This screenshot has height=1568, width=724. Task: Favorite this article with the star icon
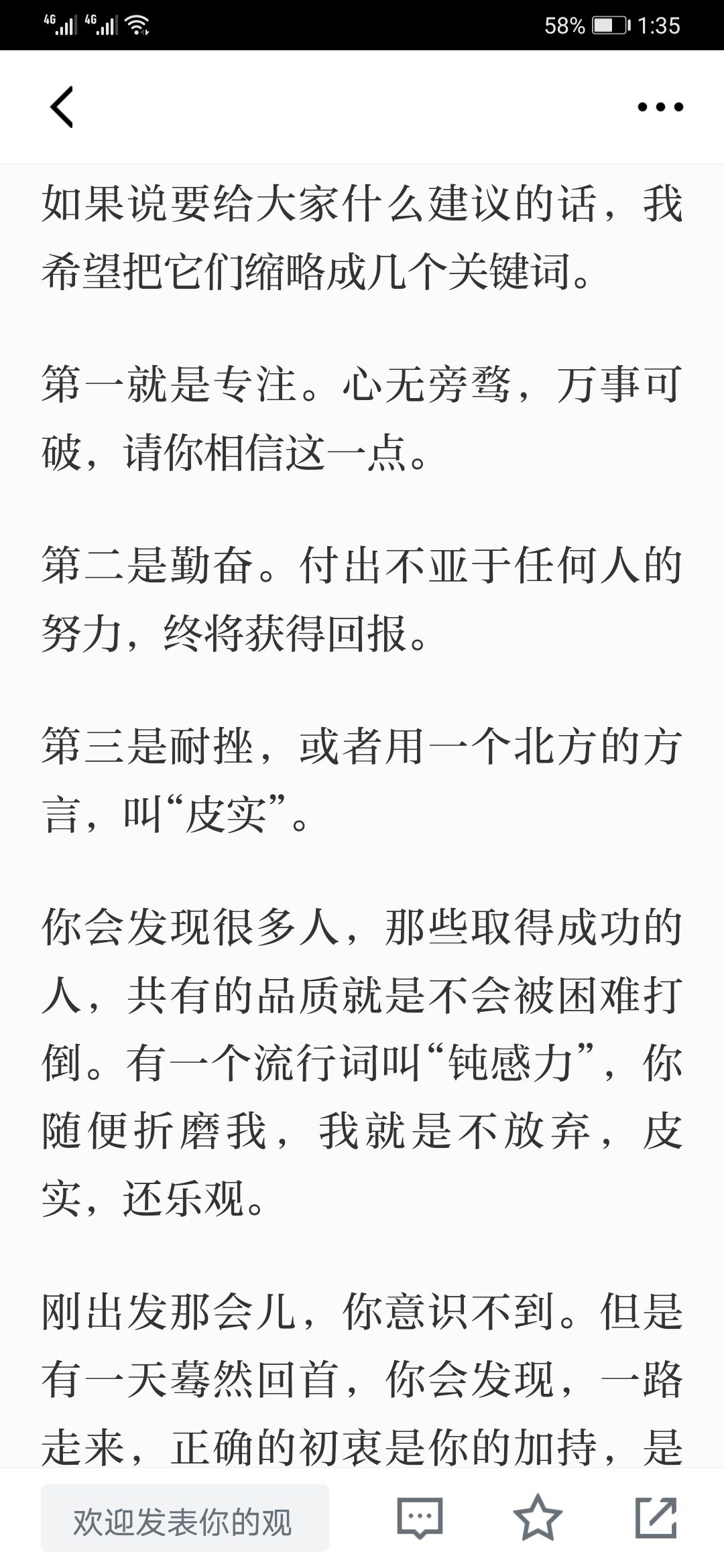click(537, 1518)
